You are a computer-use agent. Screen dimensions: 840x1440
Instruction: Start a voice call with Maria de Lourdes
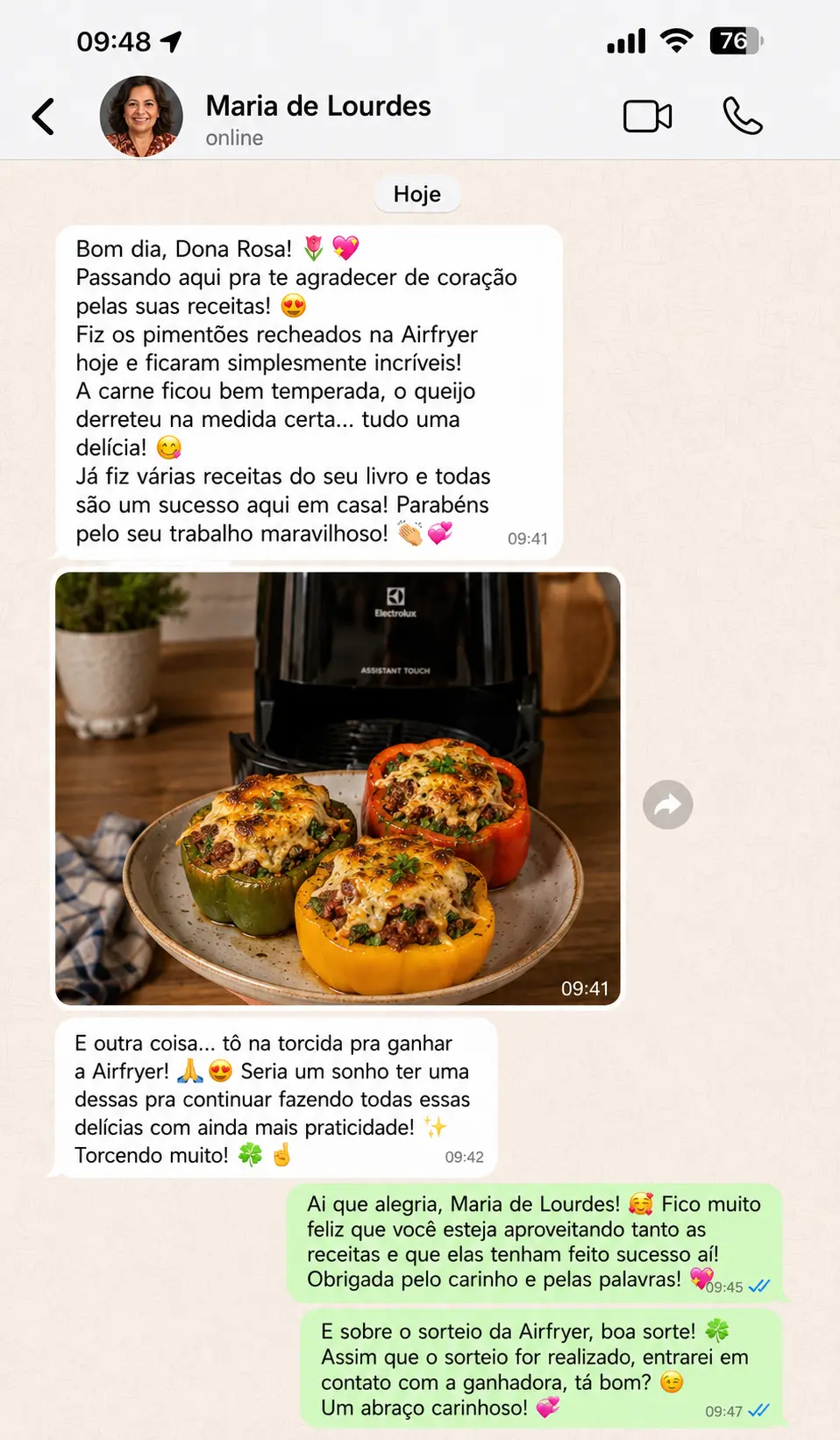742,116
